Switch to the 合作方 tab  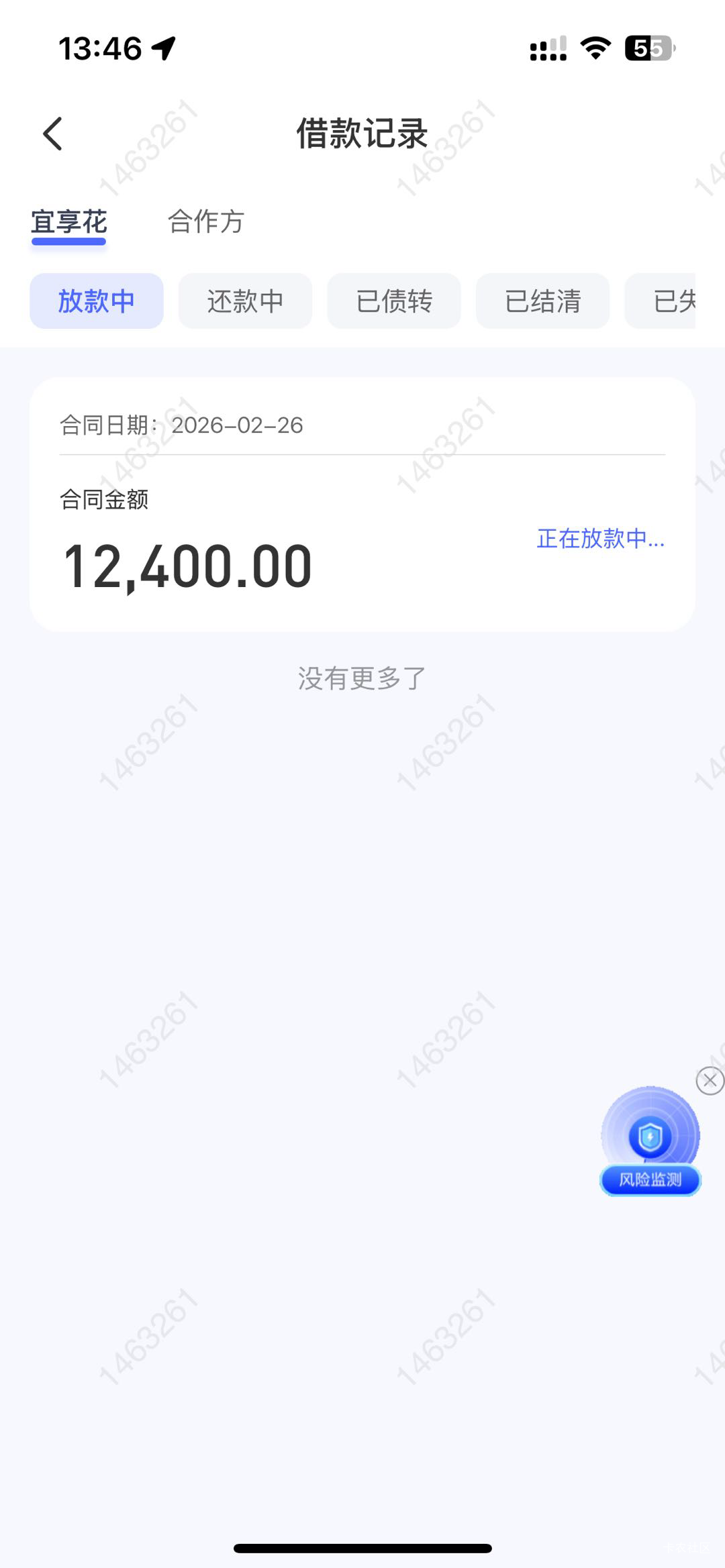click(x=205, y=221)
